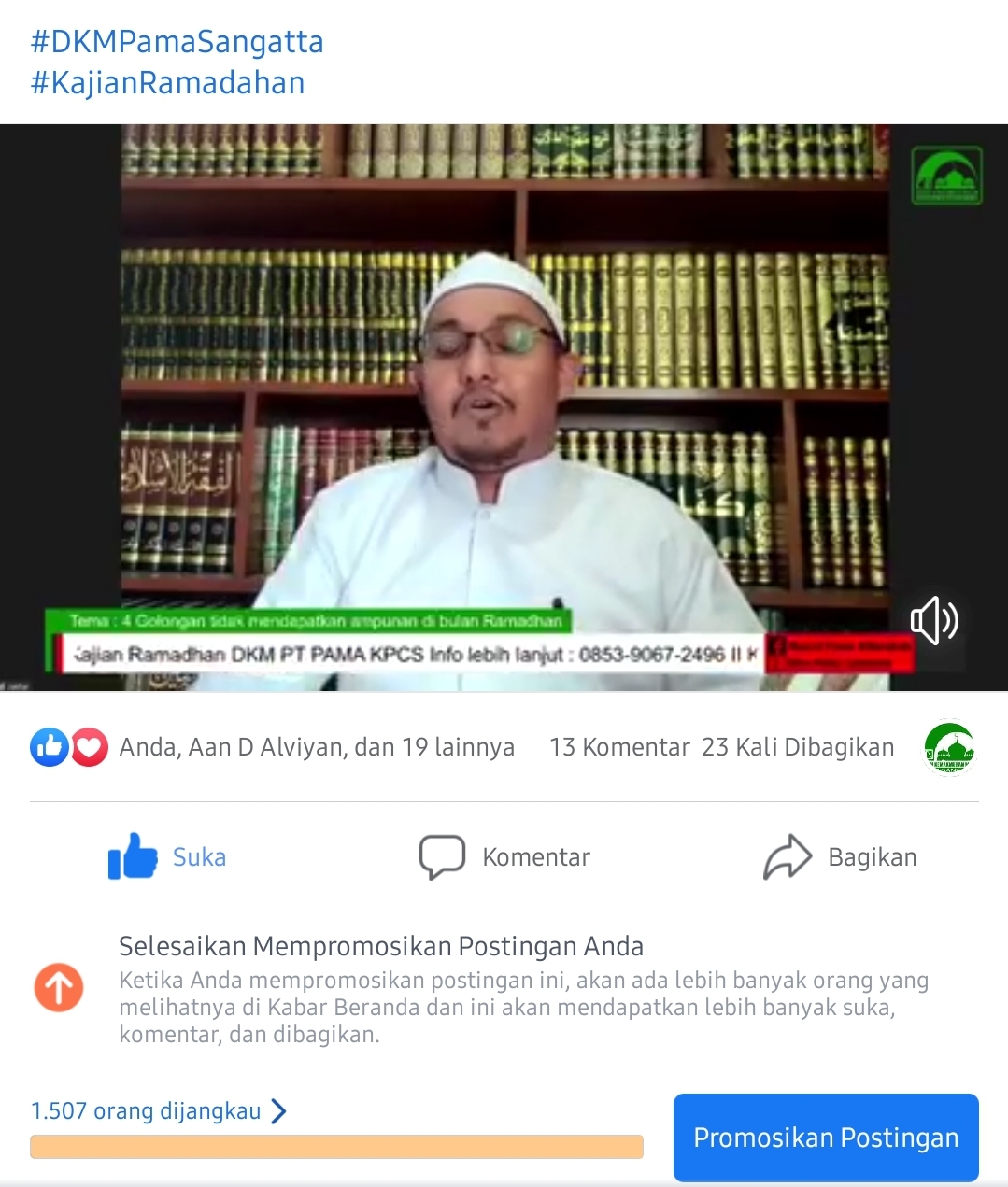Tap the page avatar beside share count

point(949,748)
